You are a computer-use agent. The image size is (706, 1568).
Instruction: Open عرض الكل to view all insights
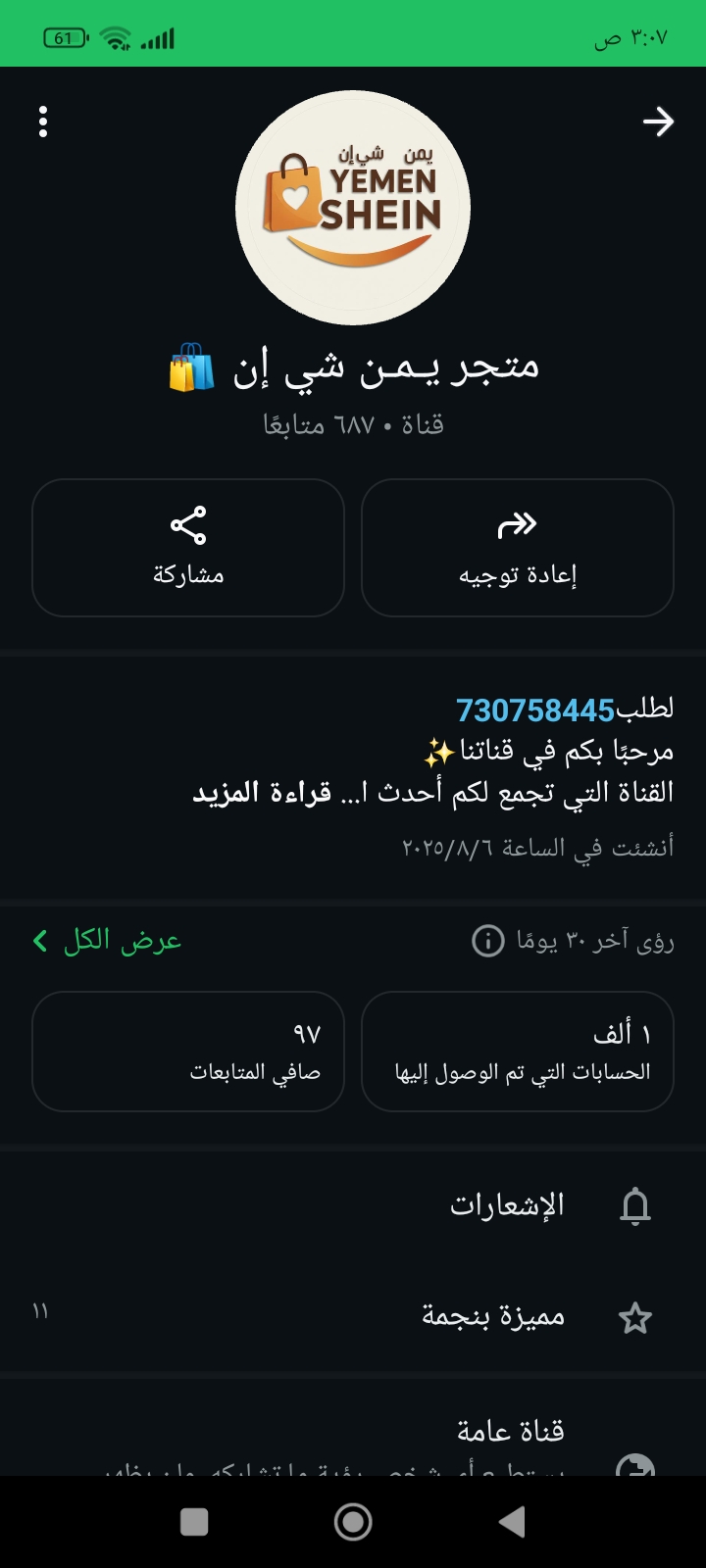click(108, 941)
